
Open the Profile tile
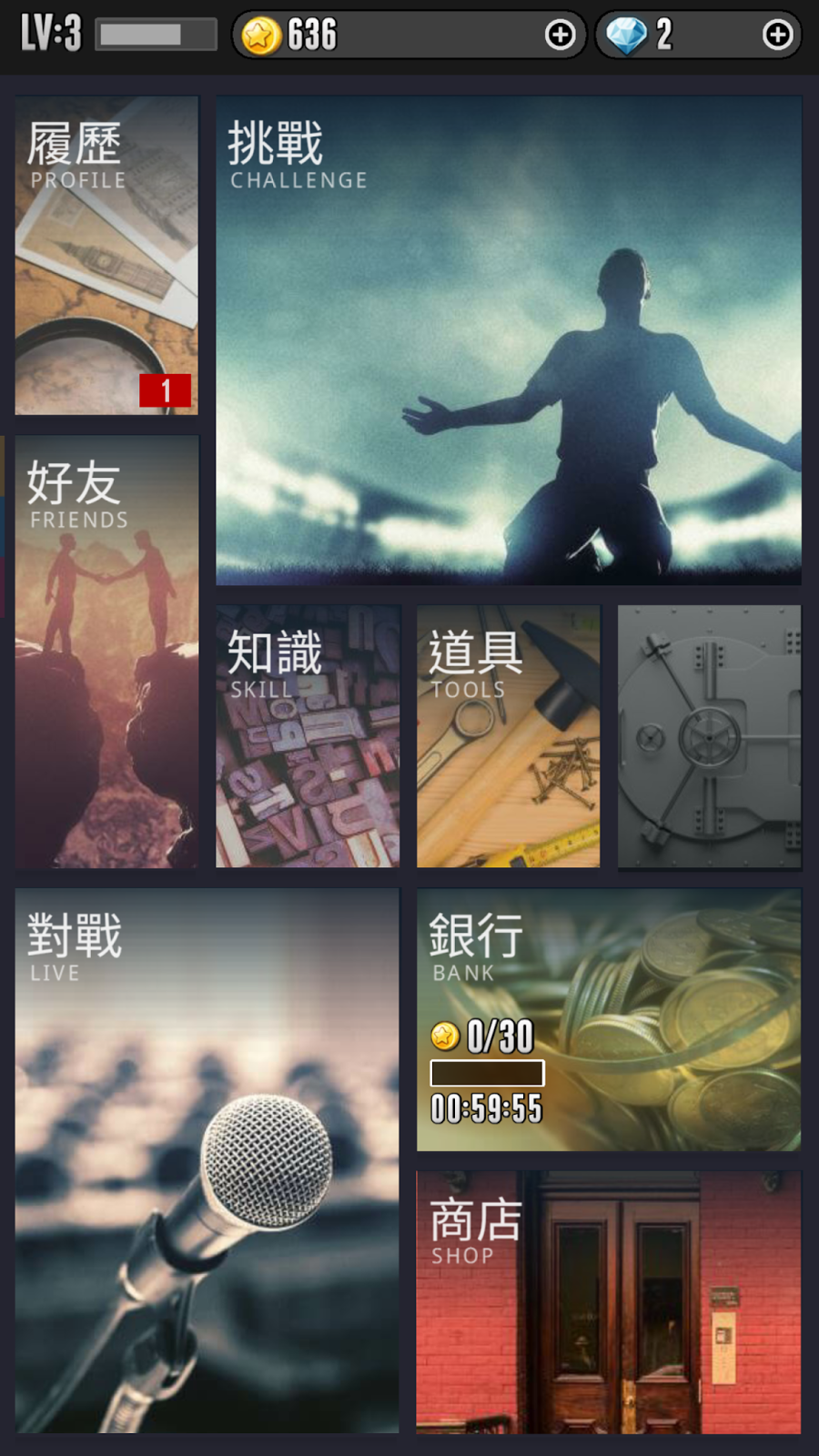coord(106,255)
